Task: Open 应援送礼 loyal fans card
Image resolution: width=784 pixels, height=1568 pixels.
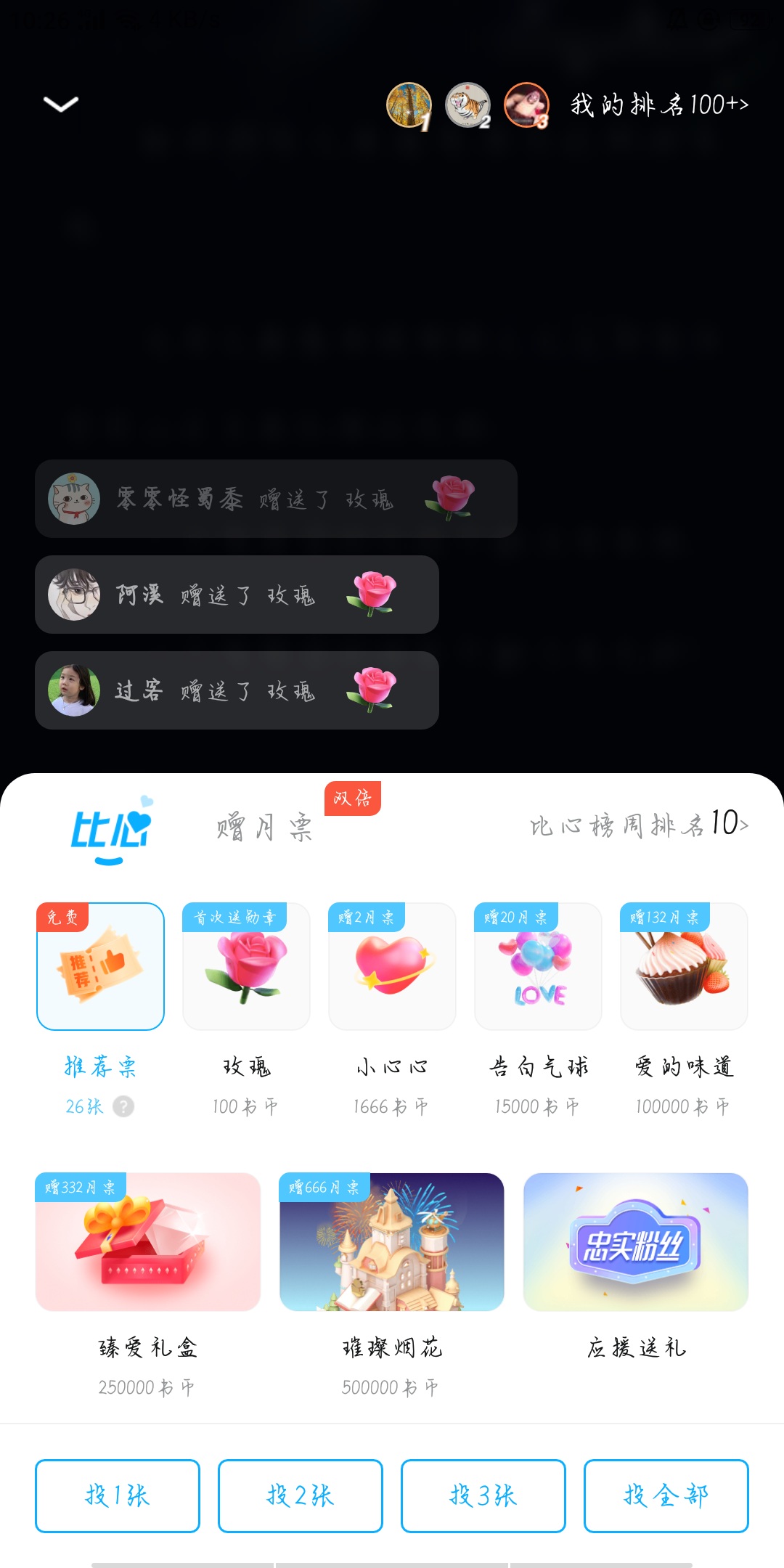Action: [x=636, y=1242]
